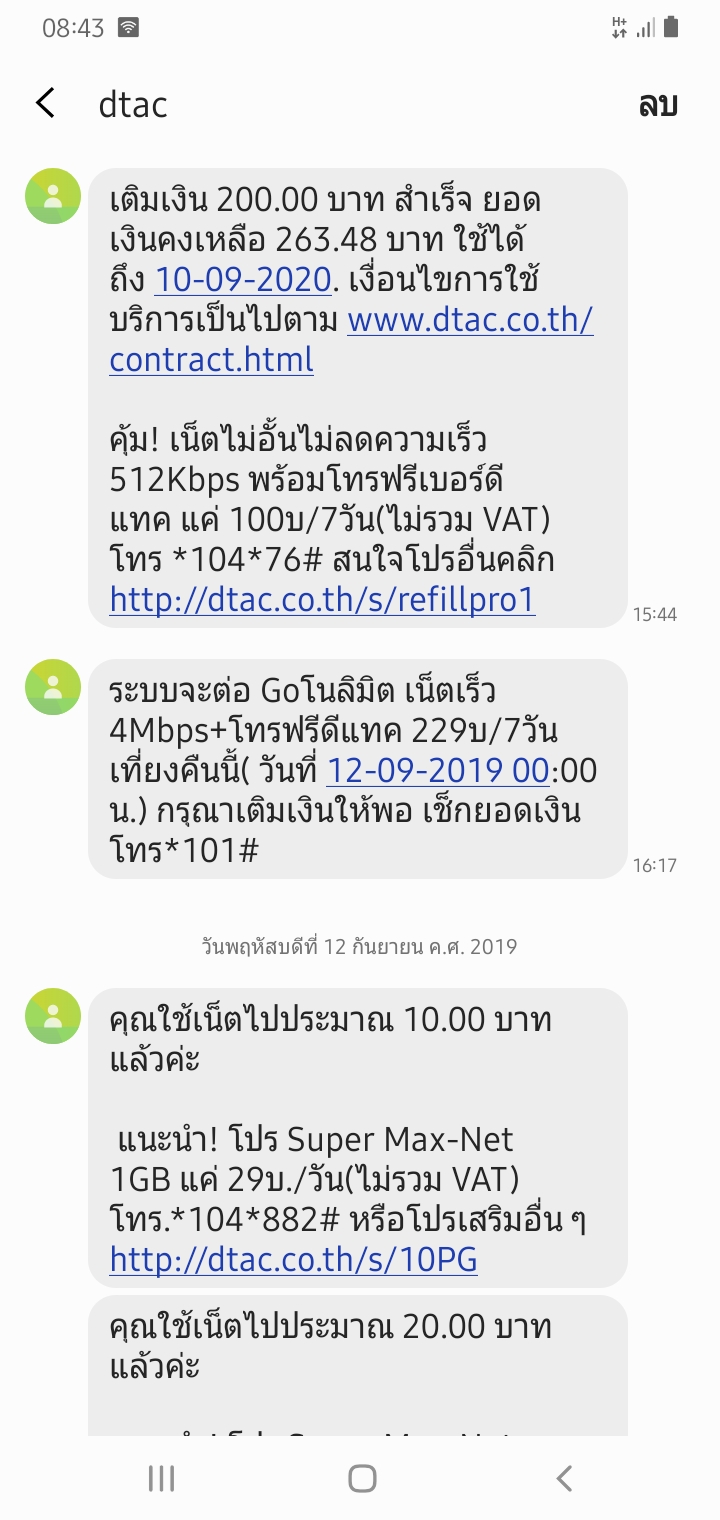Tap the sender avatar beside the 200.00 top-up message
Screen dimensions: 720x1520
tap(53, 196)
